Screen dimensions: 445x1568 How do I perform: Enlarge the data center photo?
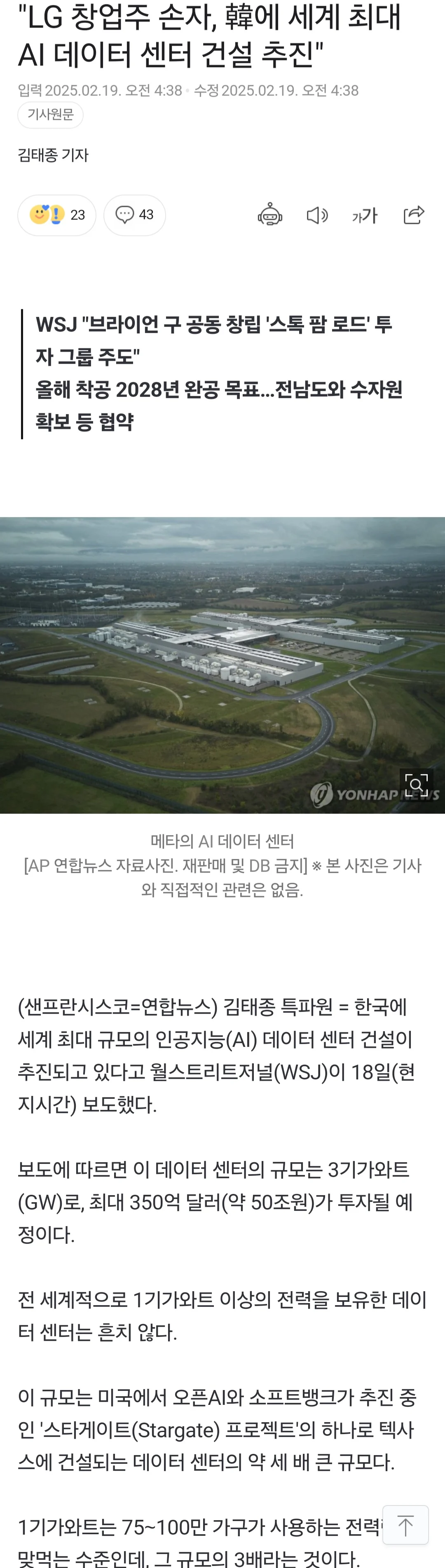417,784
